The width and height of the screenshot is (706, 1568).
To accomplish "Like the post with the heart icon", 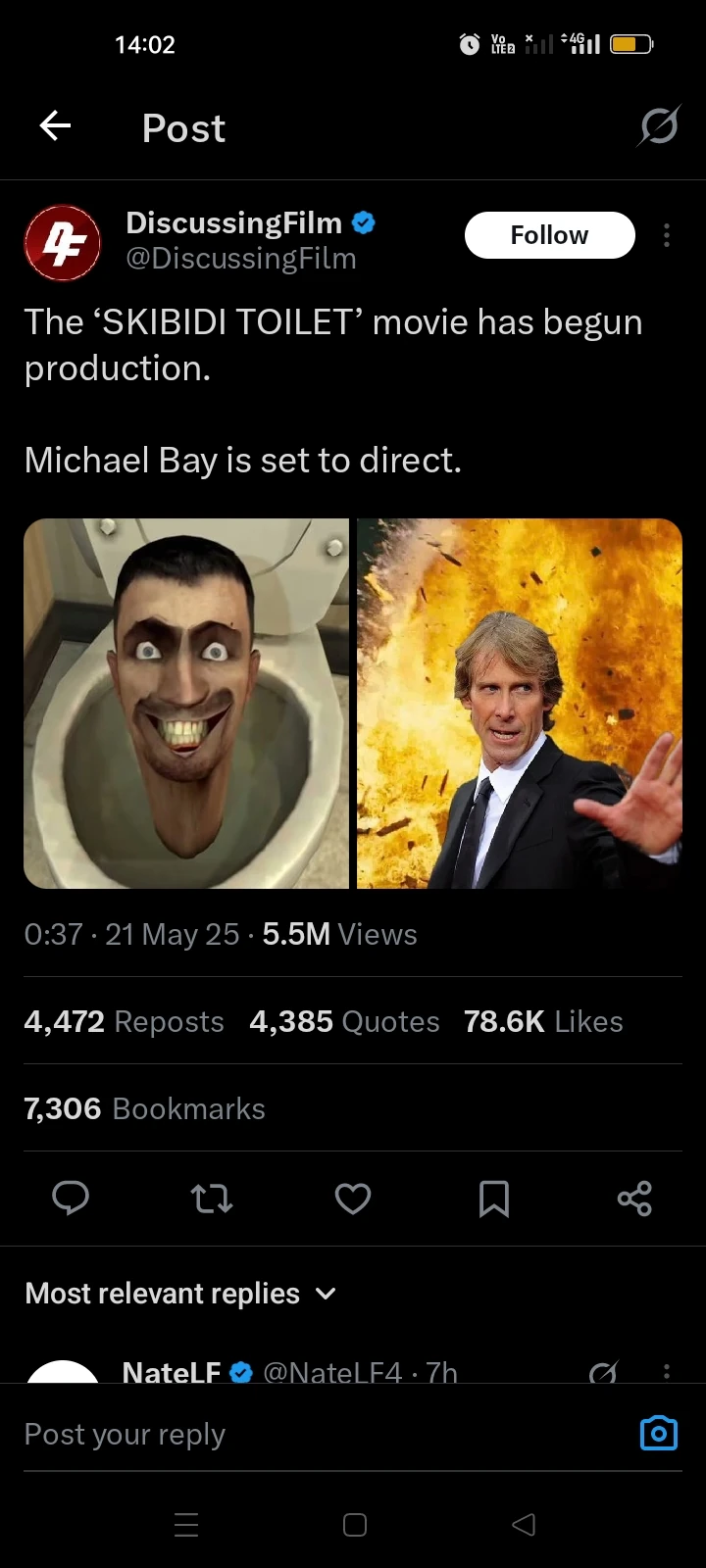I will click(x=353, y=1198).
